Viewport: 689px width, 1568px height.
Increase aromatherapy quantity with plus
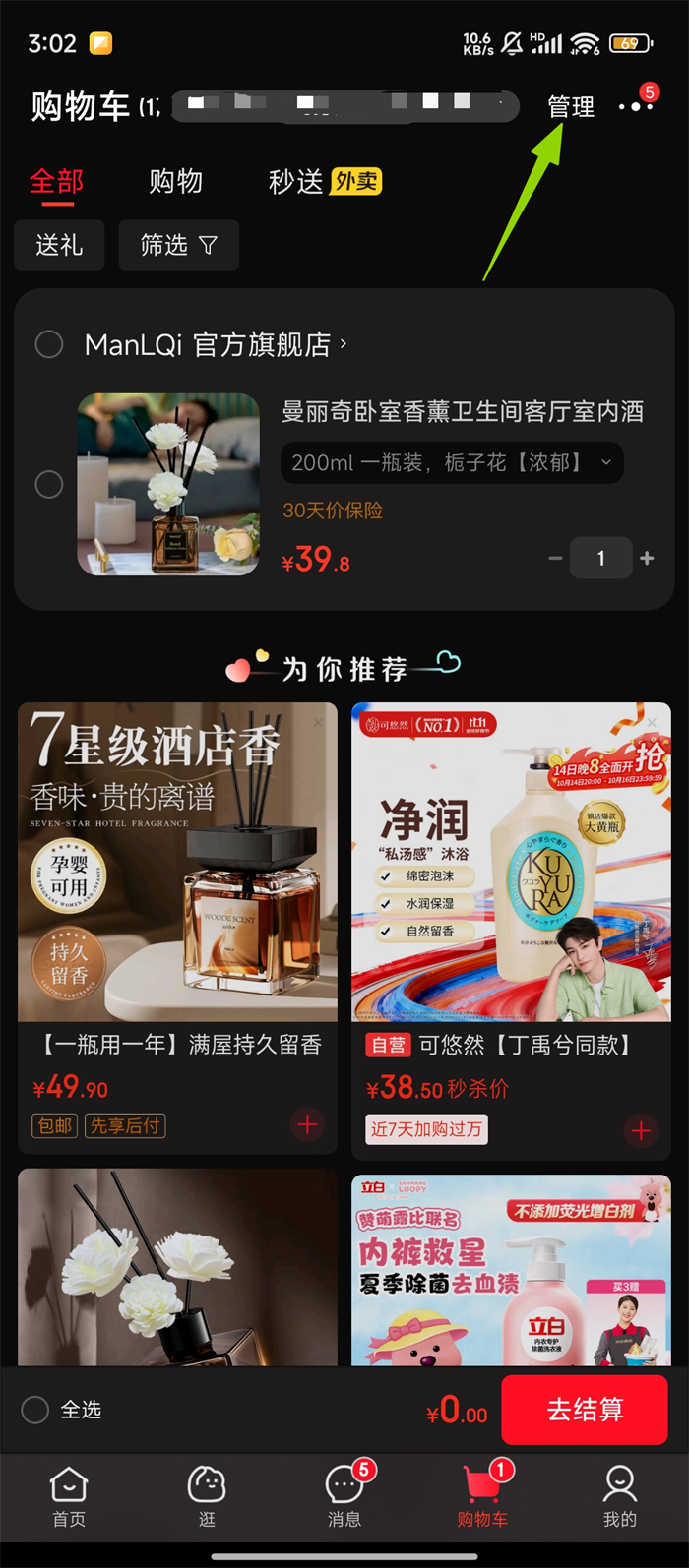(x=647, y=558)
